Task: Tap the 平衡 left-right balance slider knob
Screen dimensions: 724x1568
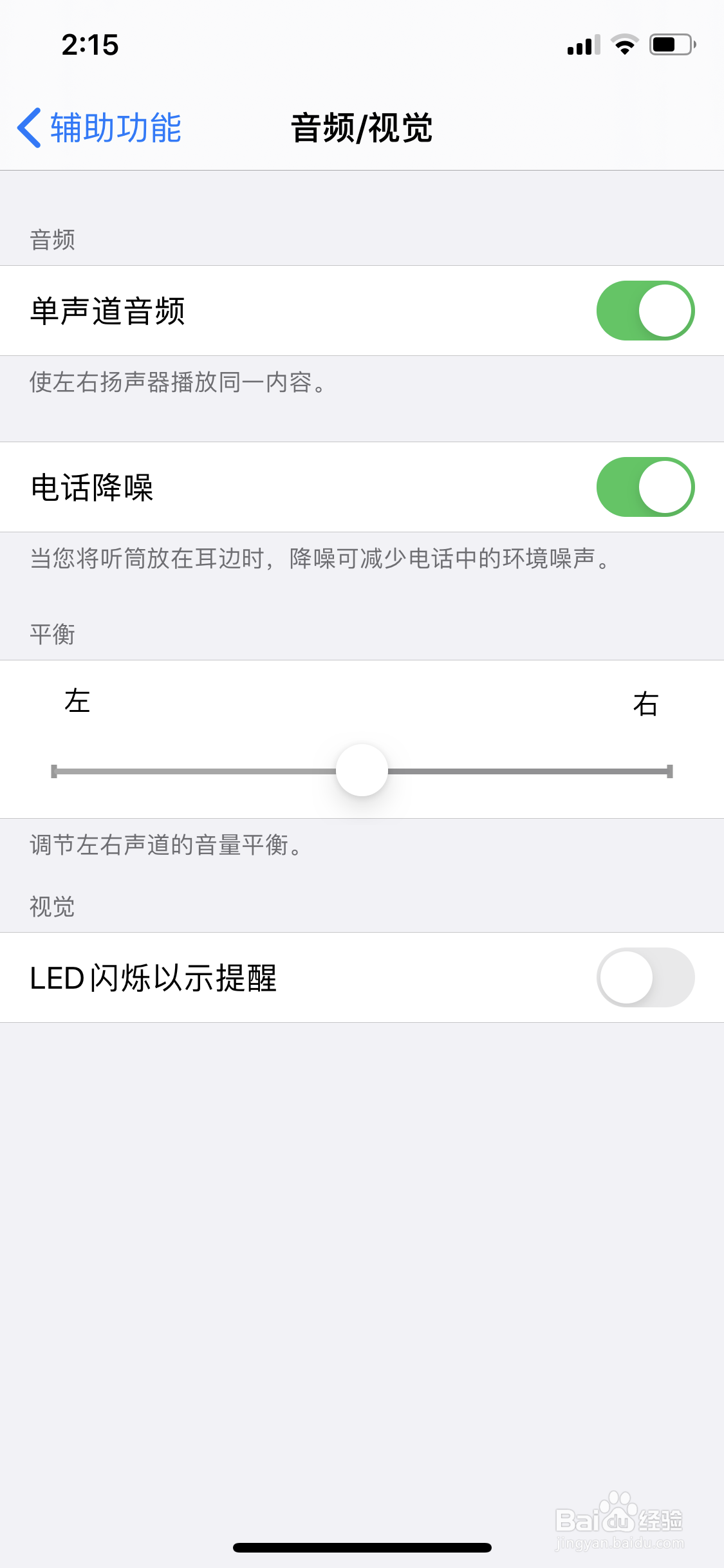Action: pyautogui.click(x=362, y=770)
